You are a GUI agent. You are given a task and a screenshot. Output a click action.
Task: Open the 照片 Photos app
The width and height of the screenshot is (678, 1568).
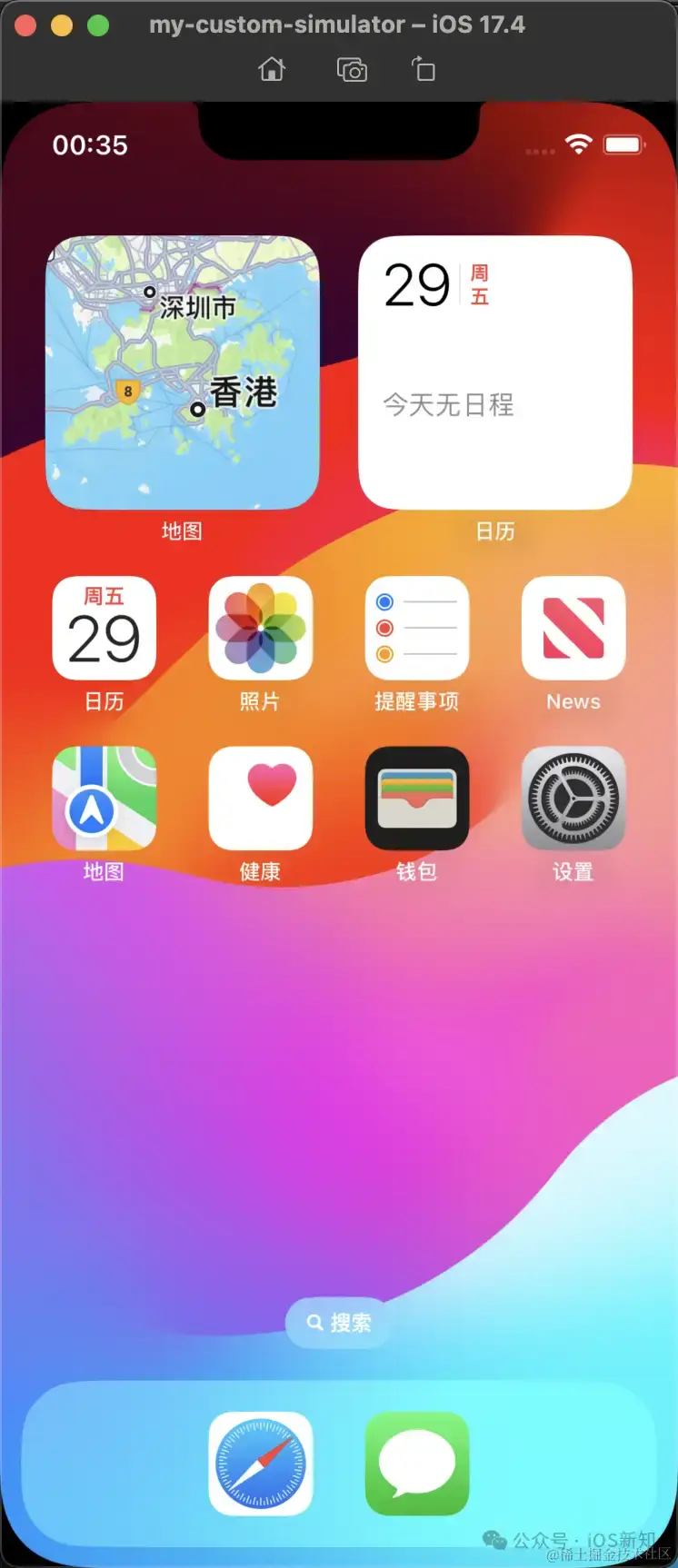tap(260, 628)
